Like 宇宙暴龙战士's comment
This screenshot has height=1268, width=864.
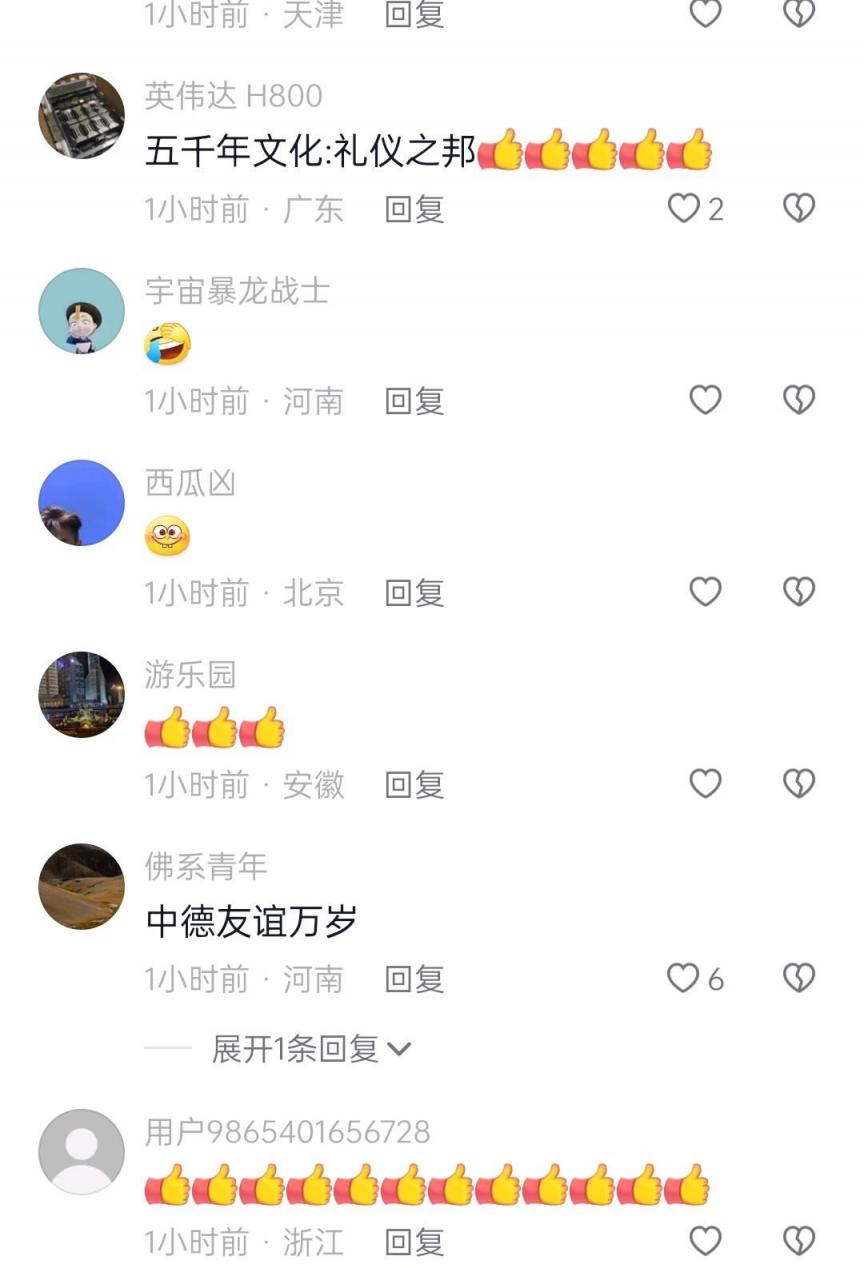[706, 400]
